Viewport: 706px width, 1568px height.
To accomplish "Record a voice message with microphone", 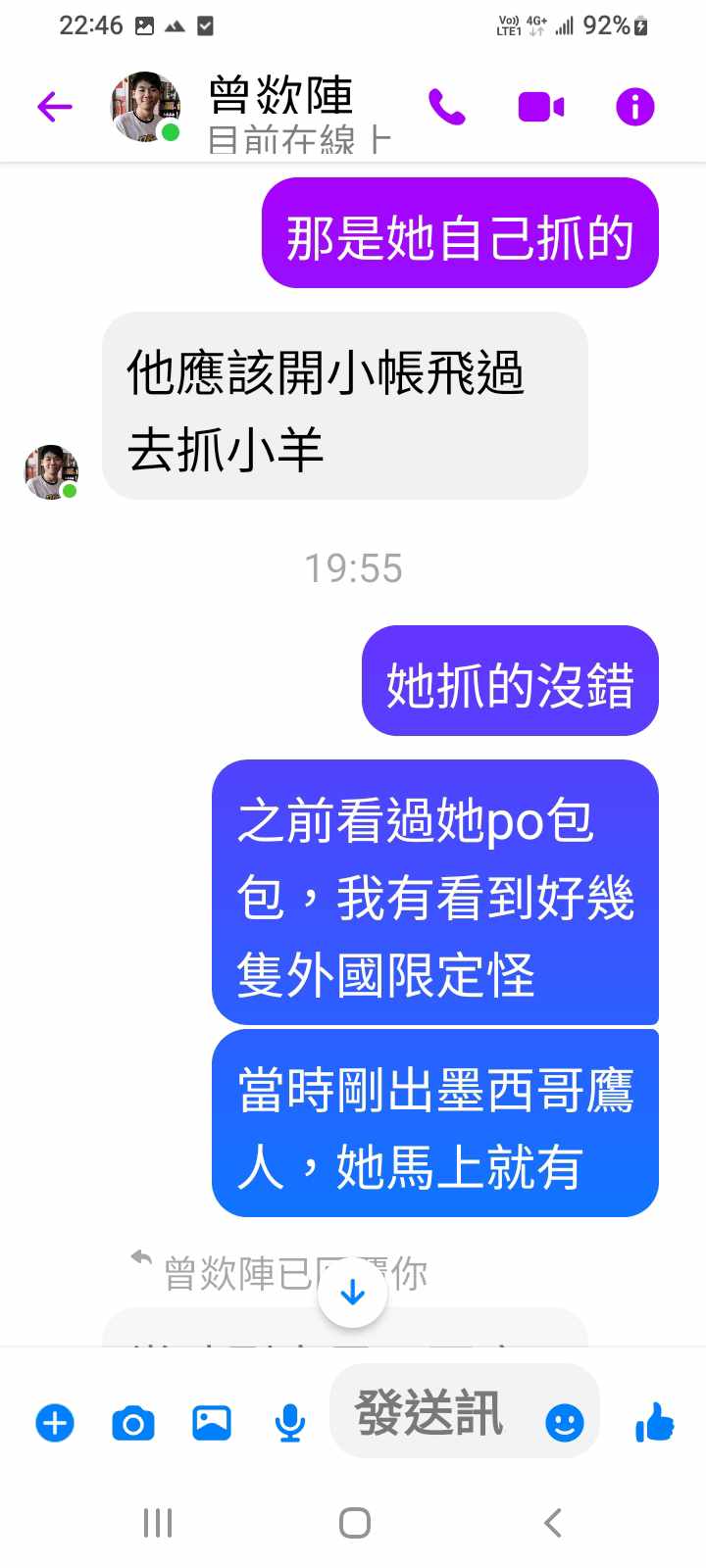I will (x=289, y=1422).
